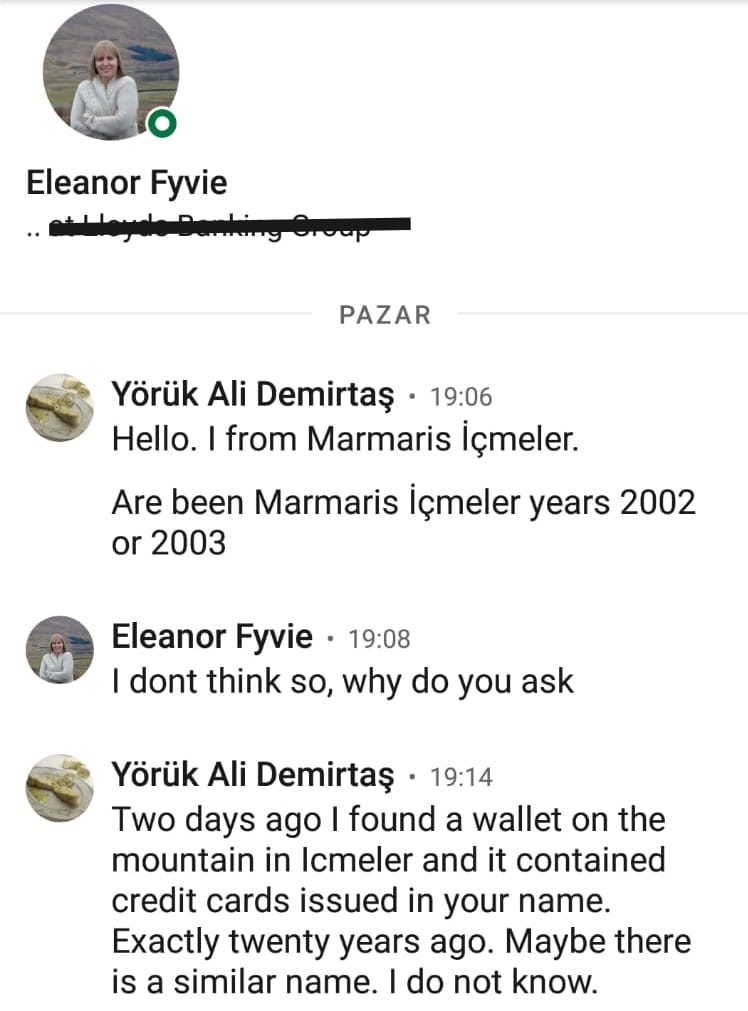Tap Eleanor Fyvie's avatar on the 19:08 message

pos(59,649)
